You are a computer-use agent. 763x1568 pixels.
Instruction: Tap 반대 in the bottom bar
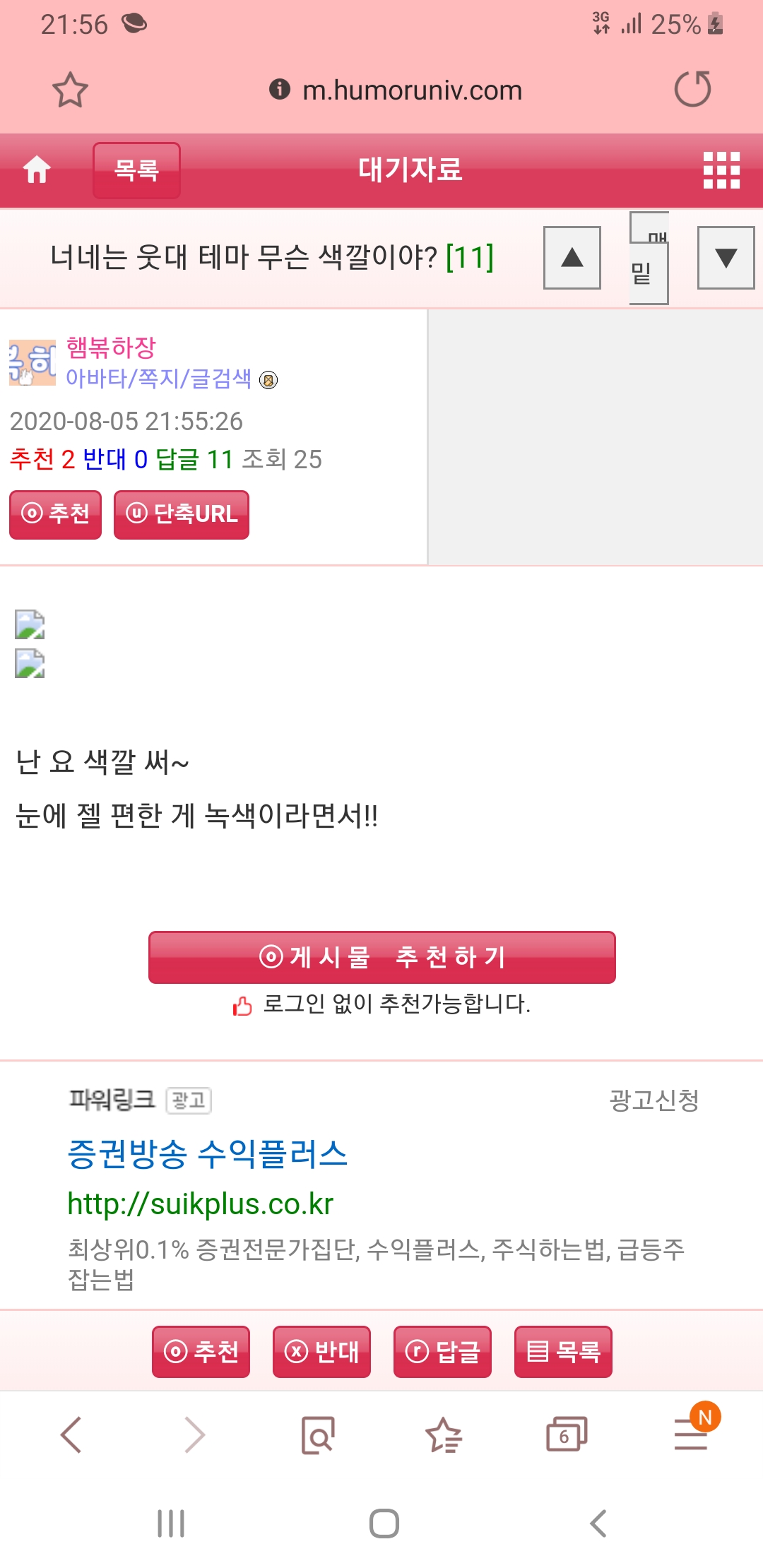[321, 1352]
